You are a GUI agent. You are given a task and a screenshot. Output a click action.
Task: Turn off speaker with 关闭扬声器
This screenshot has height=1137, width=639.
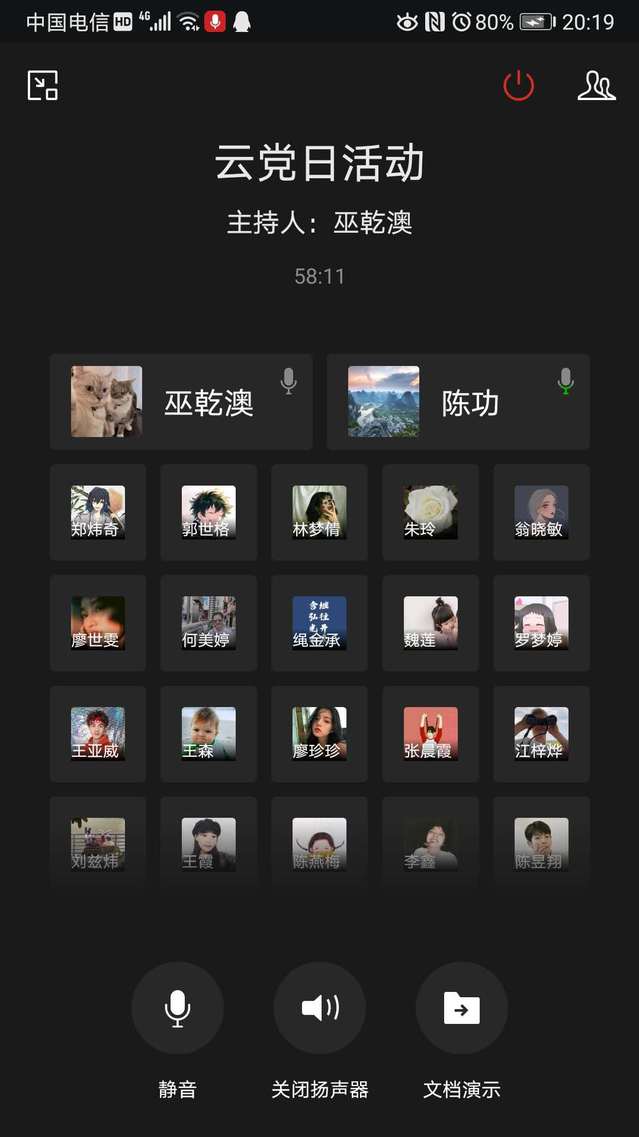coord(320,1008)
